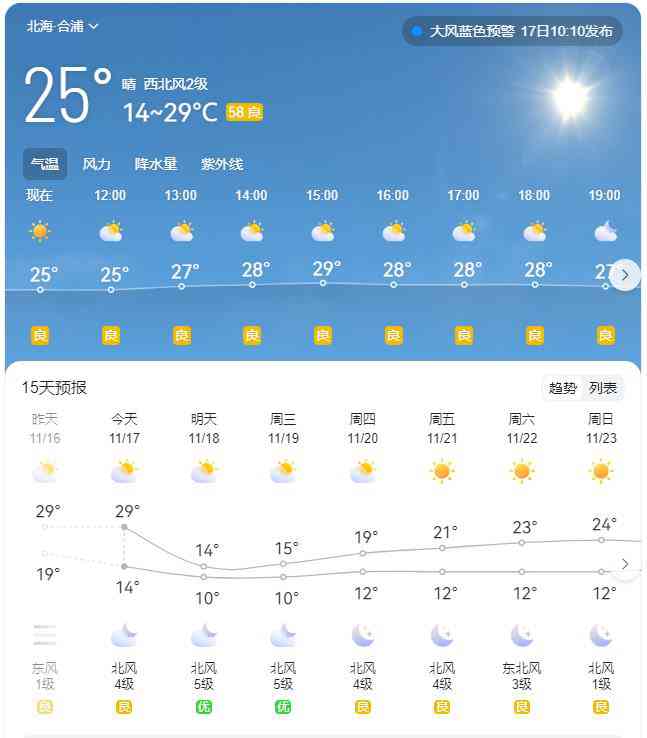Screen dimensions: 647x738
Task: View the forecast for 周四 11/20
Action: (363, 428)
